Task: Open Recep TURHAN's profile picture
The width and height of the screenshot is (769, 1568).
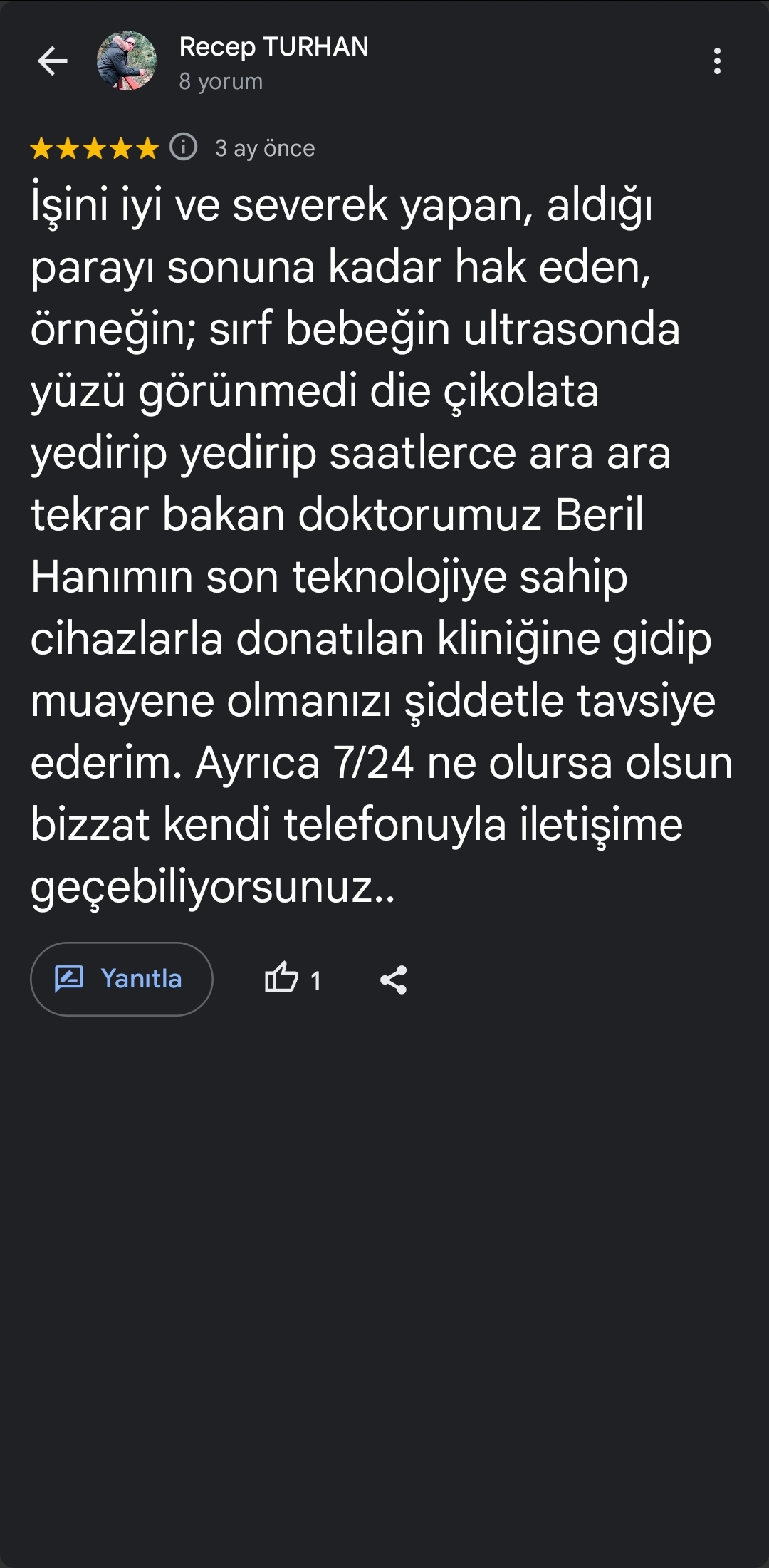Action: (127, 61)
